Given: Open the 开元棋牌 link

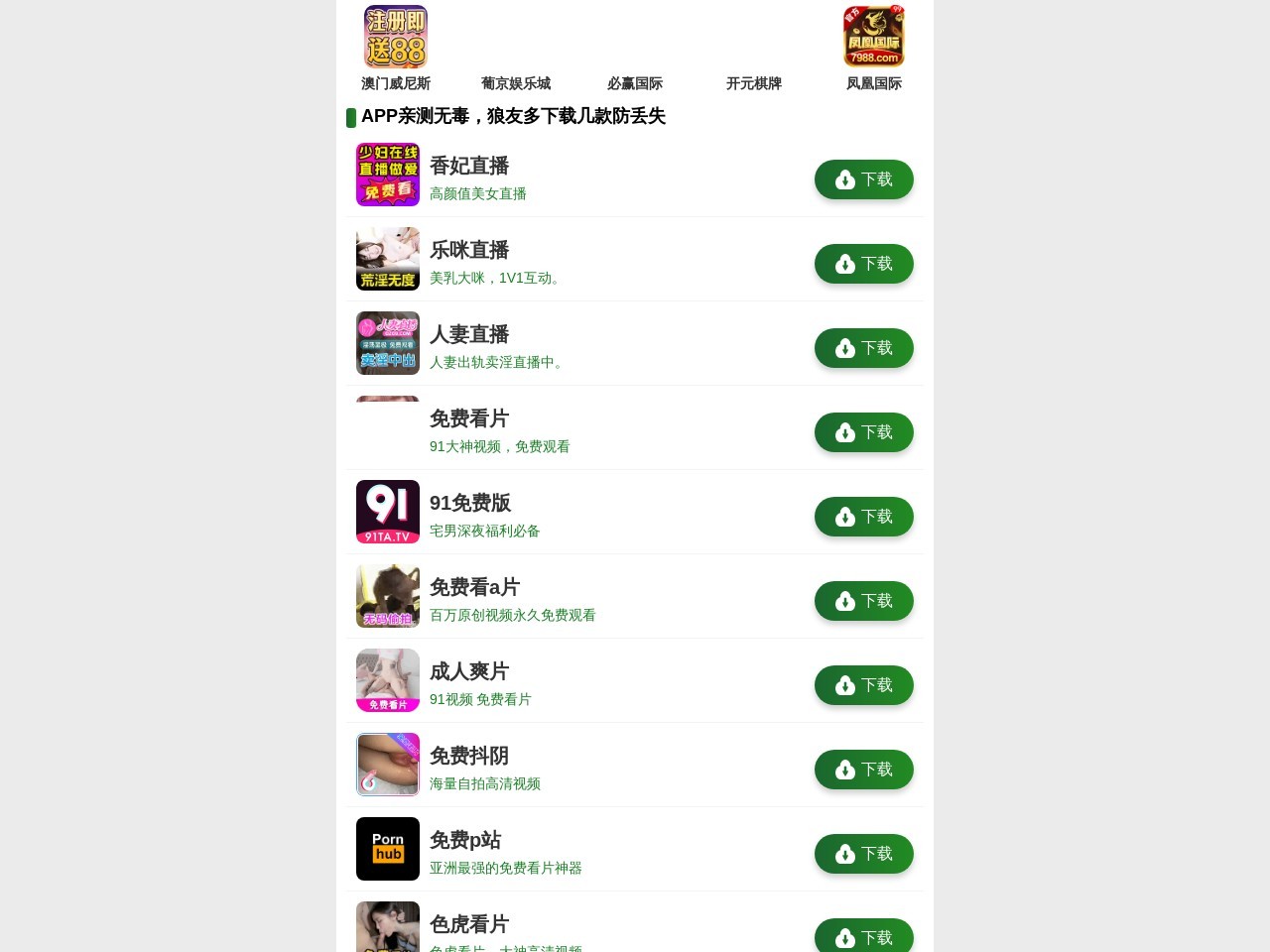Looking at the screenshot, I should pos(754,83).
